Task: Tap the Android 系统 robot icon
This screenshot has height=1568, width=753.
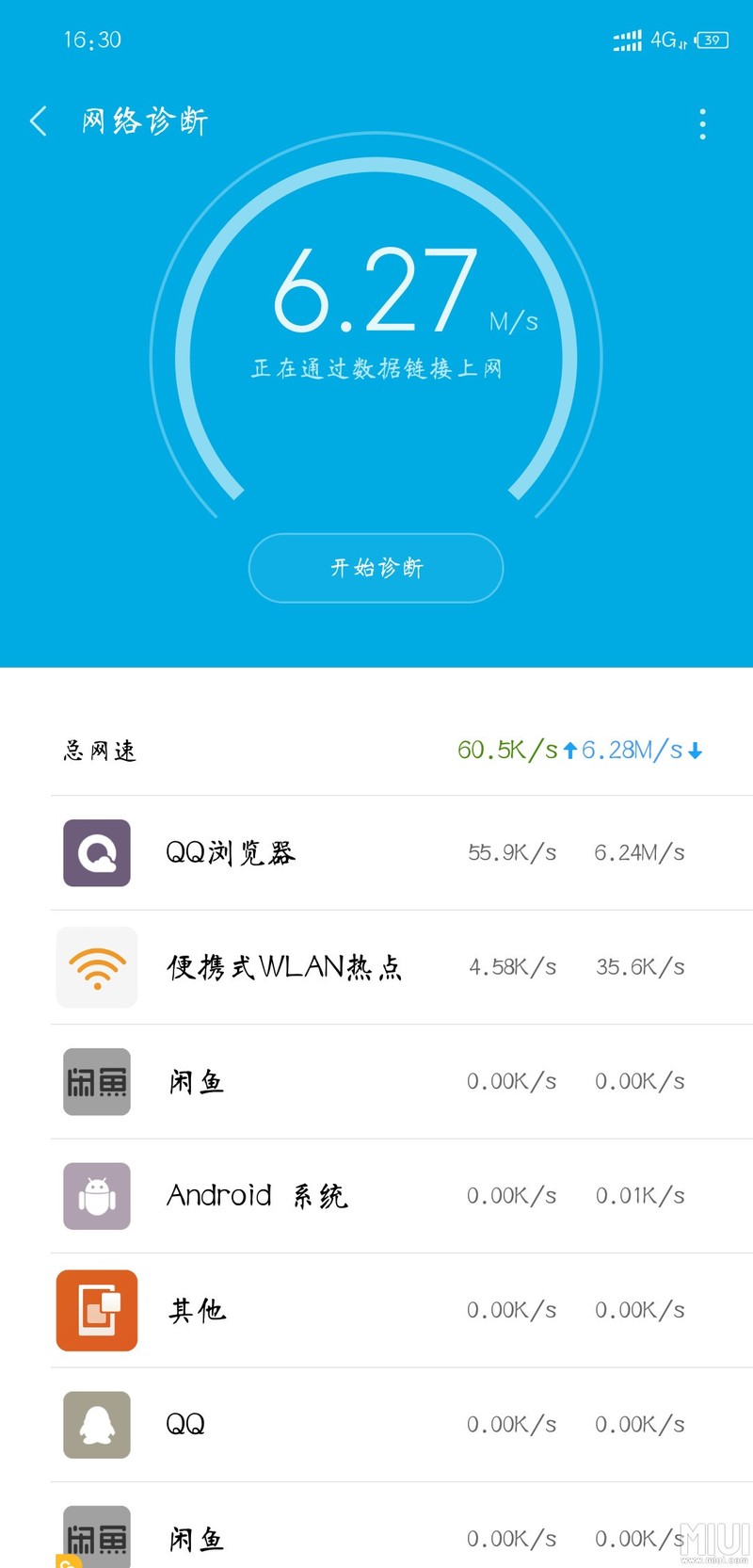Action: click(96, 1195)
